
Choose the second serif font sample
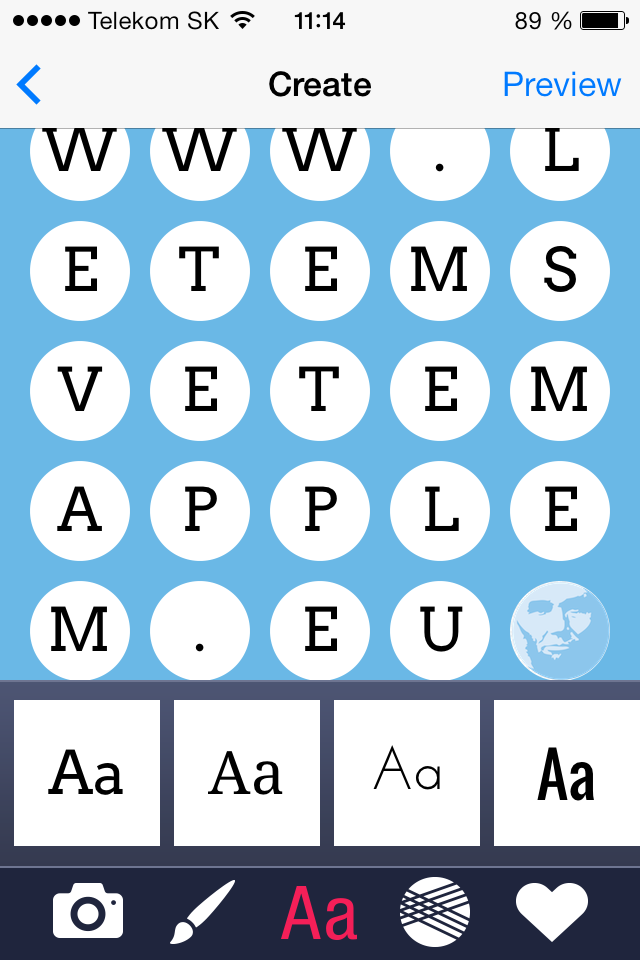(247, 773)
